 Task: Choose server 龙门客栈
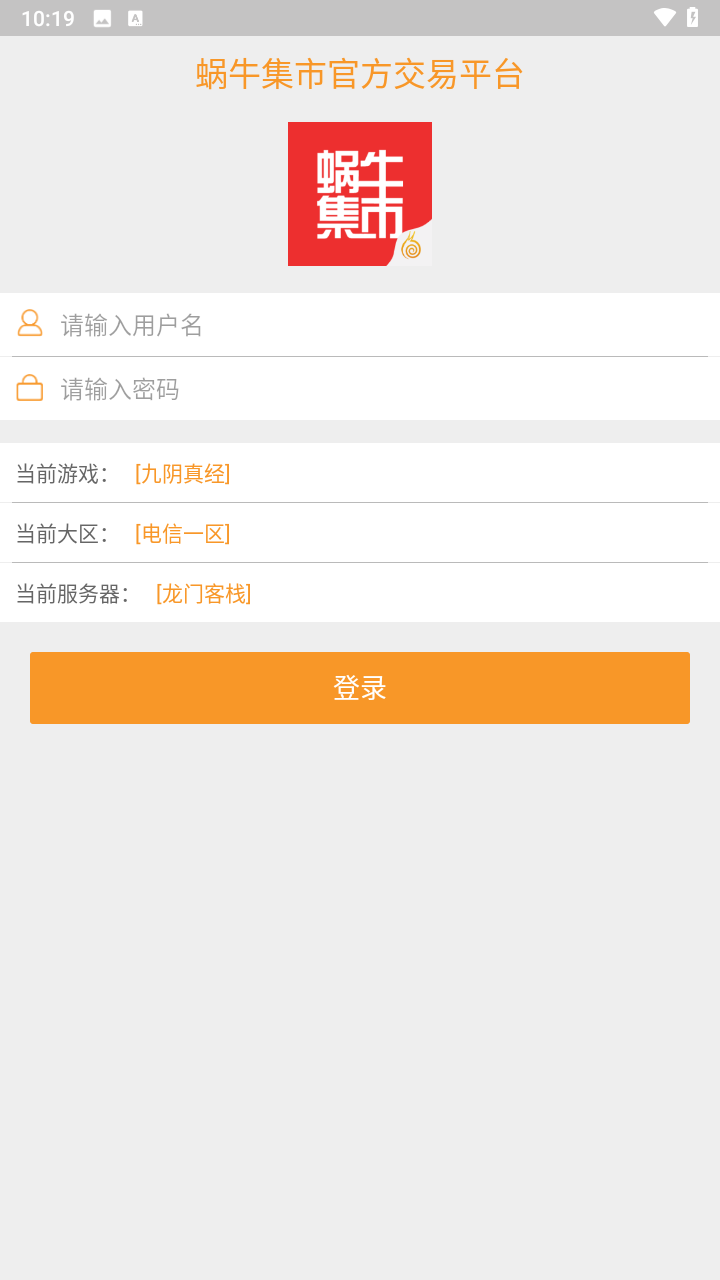204,594
